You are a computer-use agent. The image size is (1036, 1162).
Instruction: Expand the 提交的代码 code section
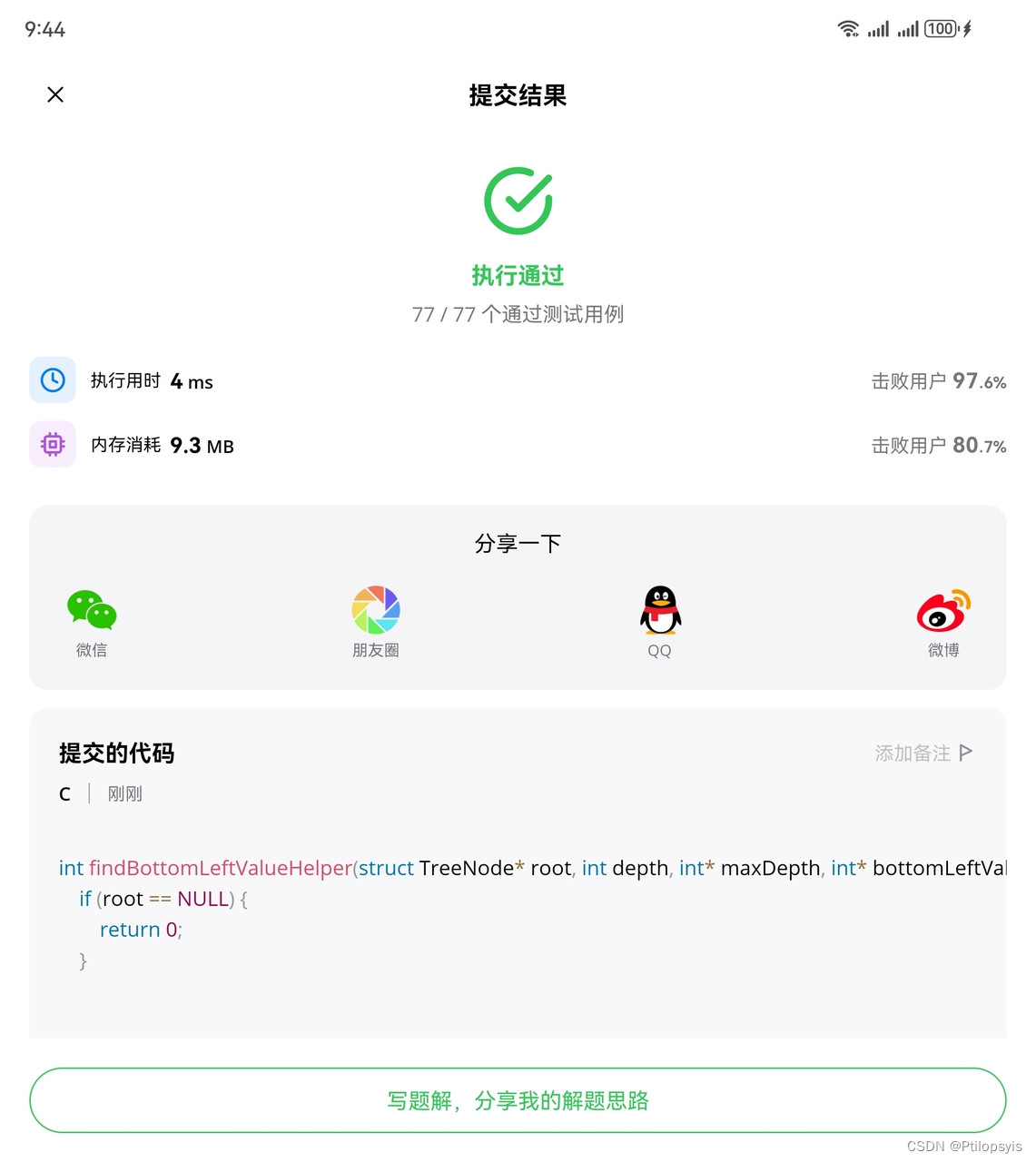pos(116,753)
